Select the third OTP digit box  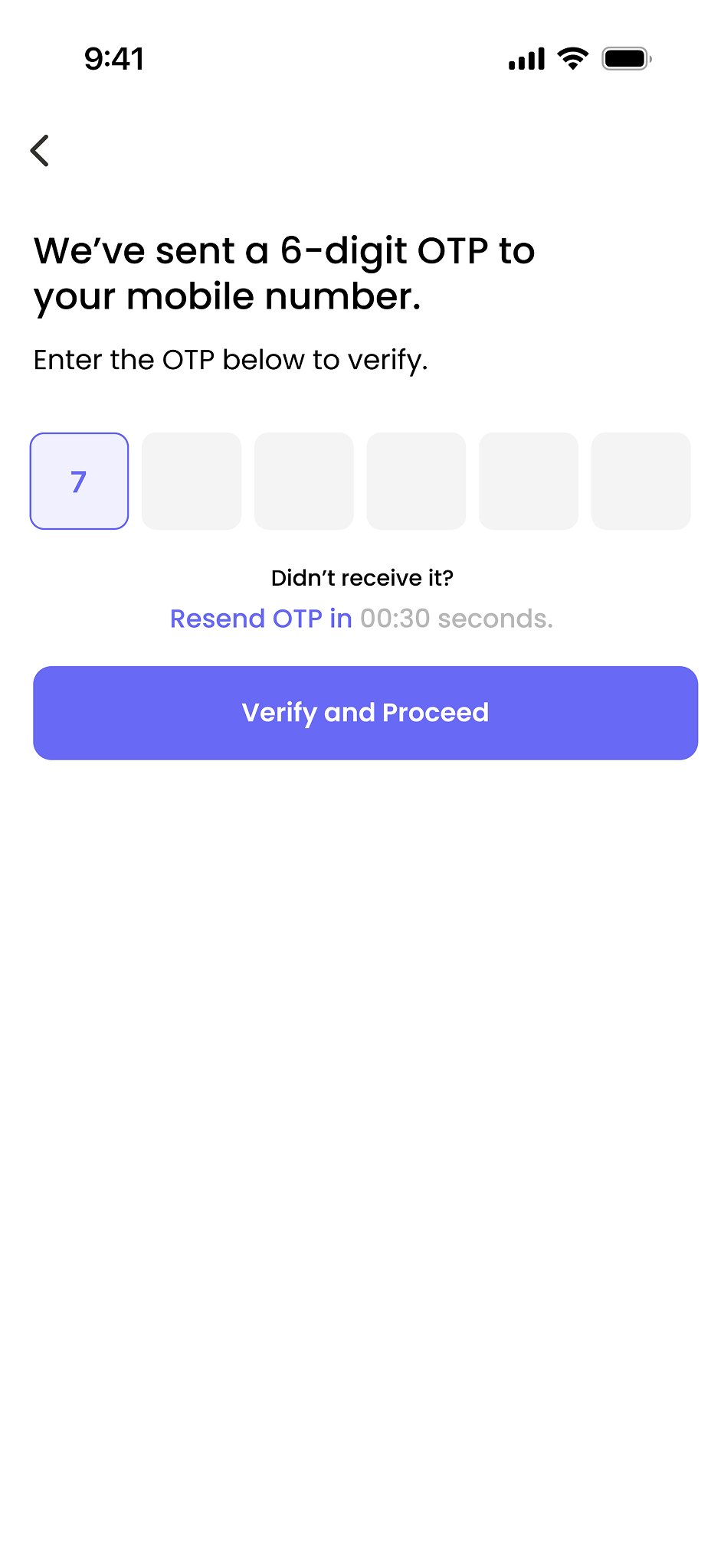coord(304,481)
